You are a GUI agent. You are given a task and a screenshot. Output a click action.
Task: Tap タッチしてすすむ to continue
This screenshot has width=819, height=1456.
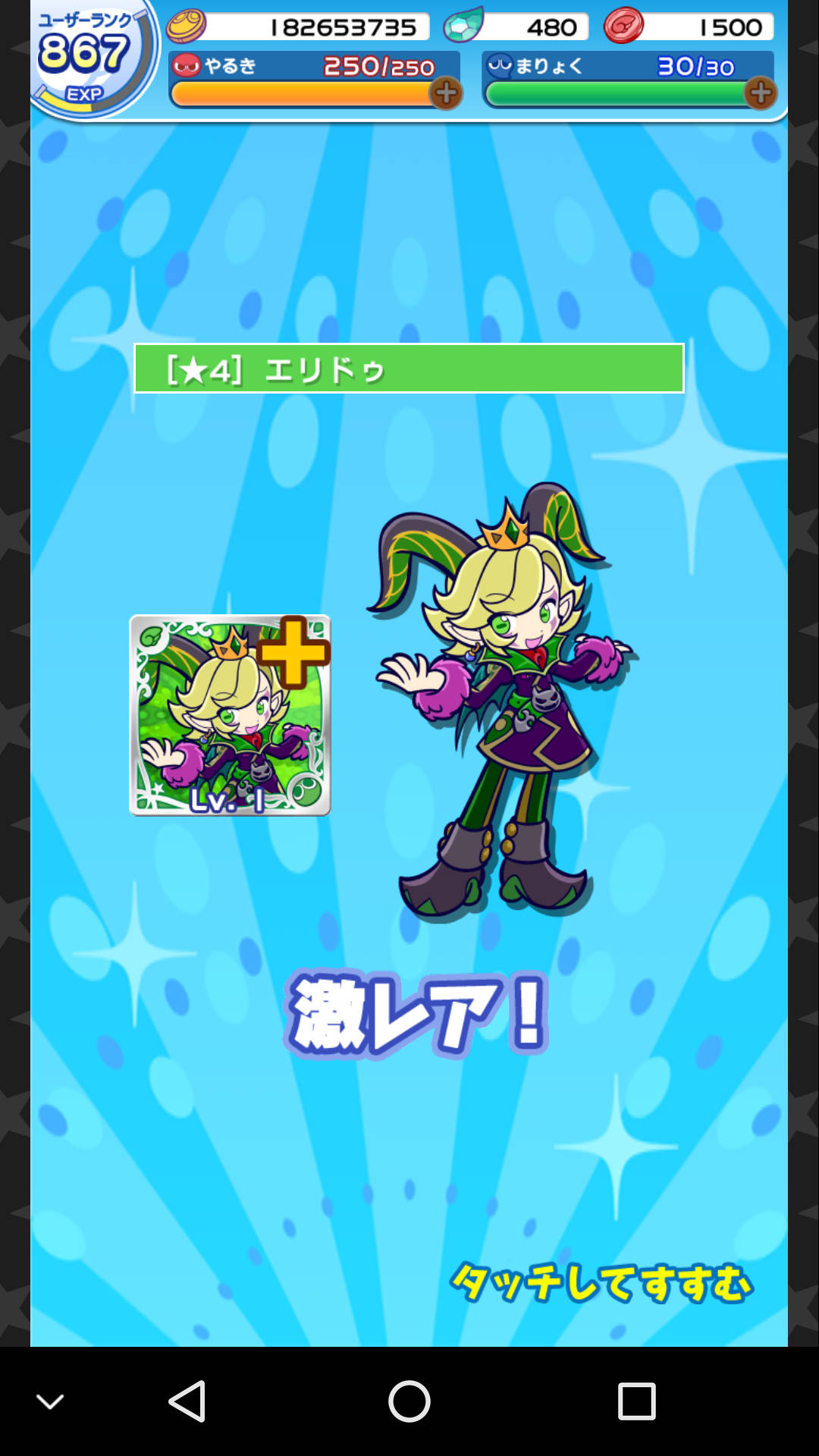[601, 1283]
